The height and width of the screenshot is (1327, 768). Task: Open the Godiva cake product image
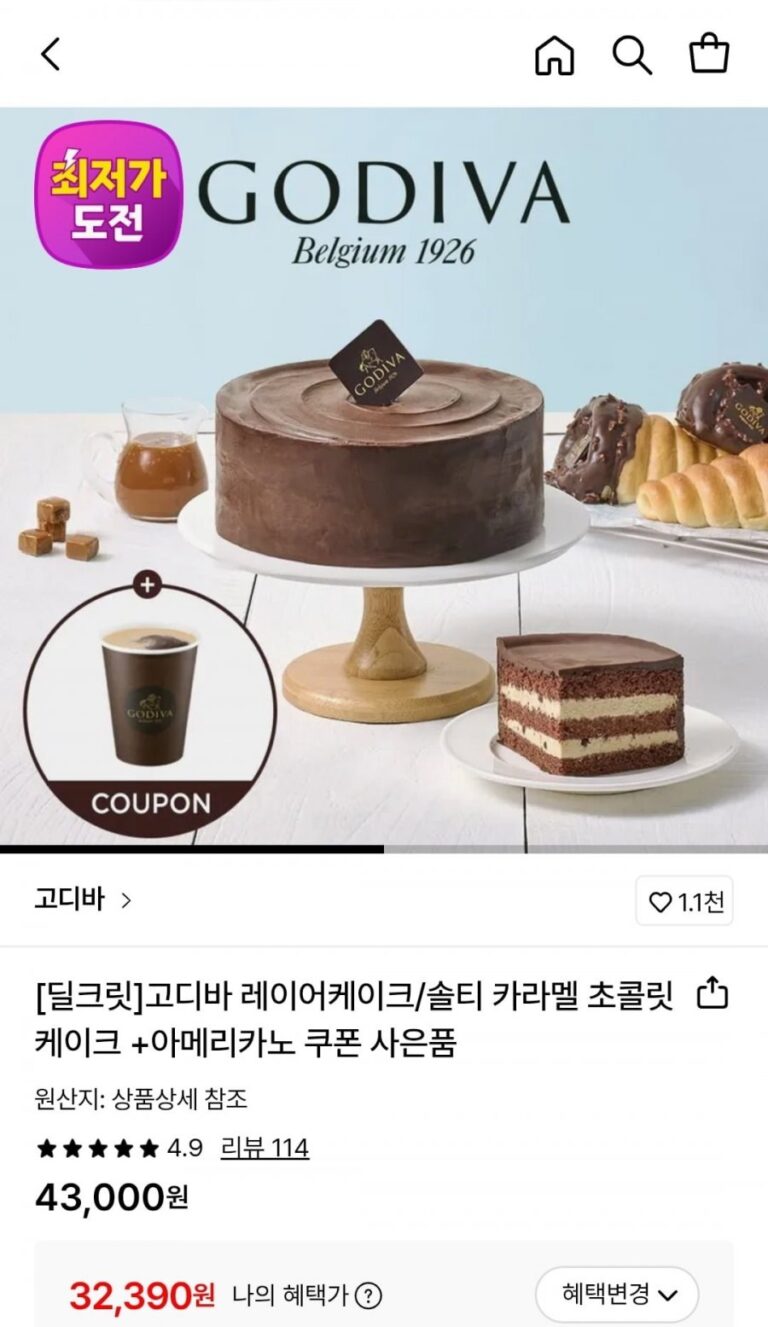coord(384,477)
